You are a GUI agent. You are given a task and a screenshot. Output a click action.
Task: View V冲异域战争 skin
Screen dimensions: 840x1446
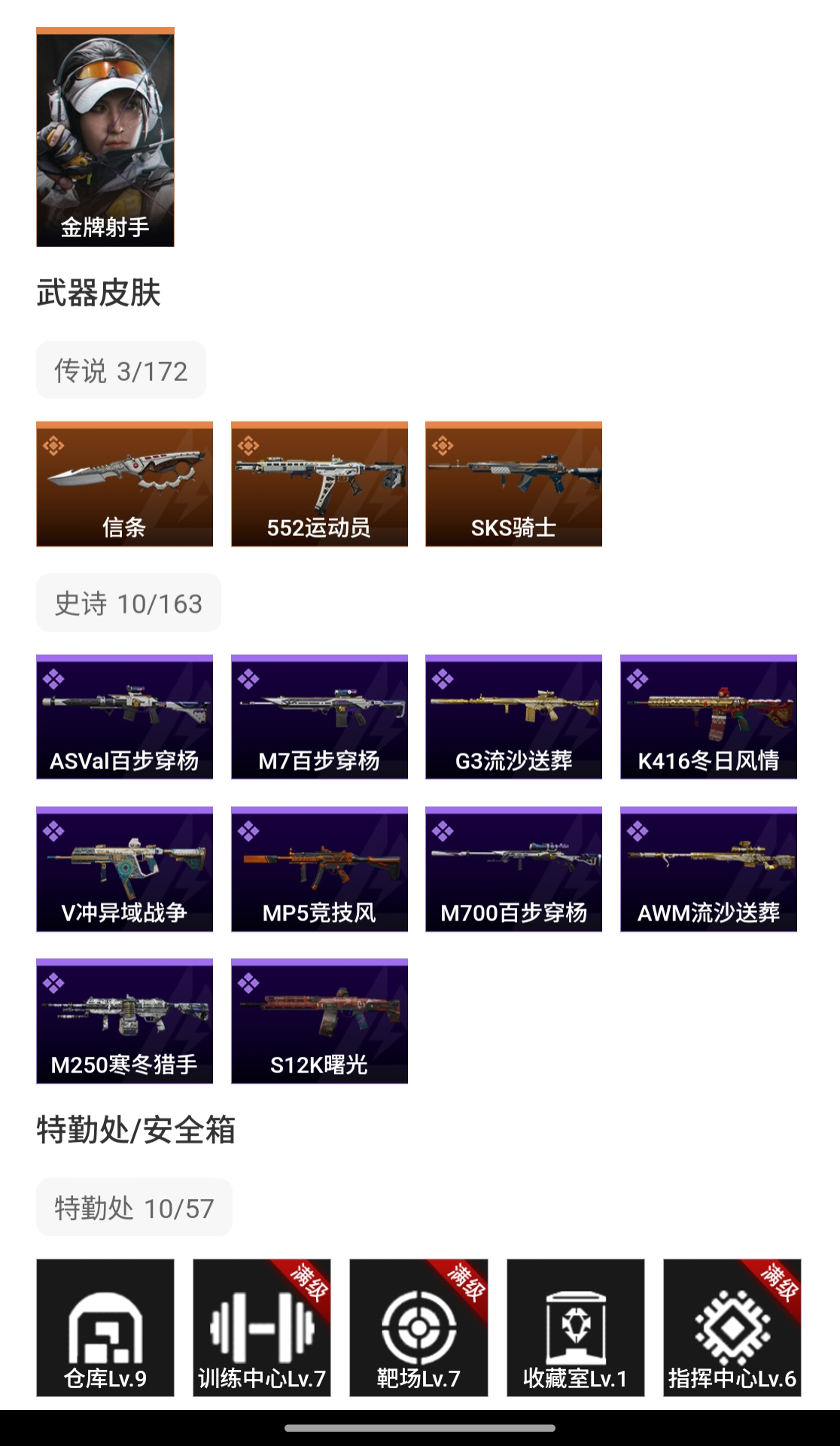[124, 869]
